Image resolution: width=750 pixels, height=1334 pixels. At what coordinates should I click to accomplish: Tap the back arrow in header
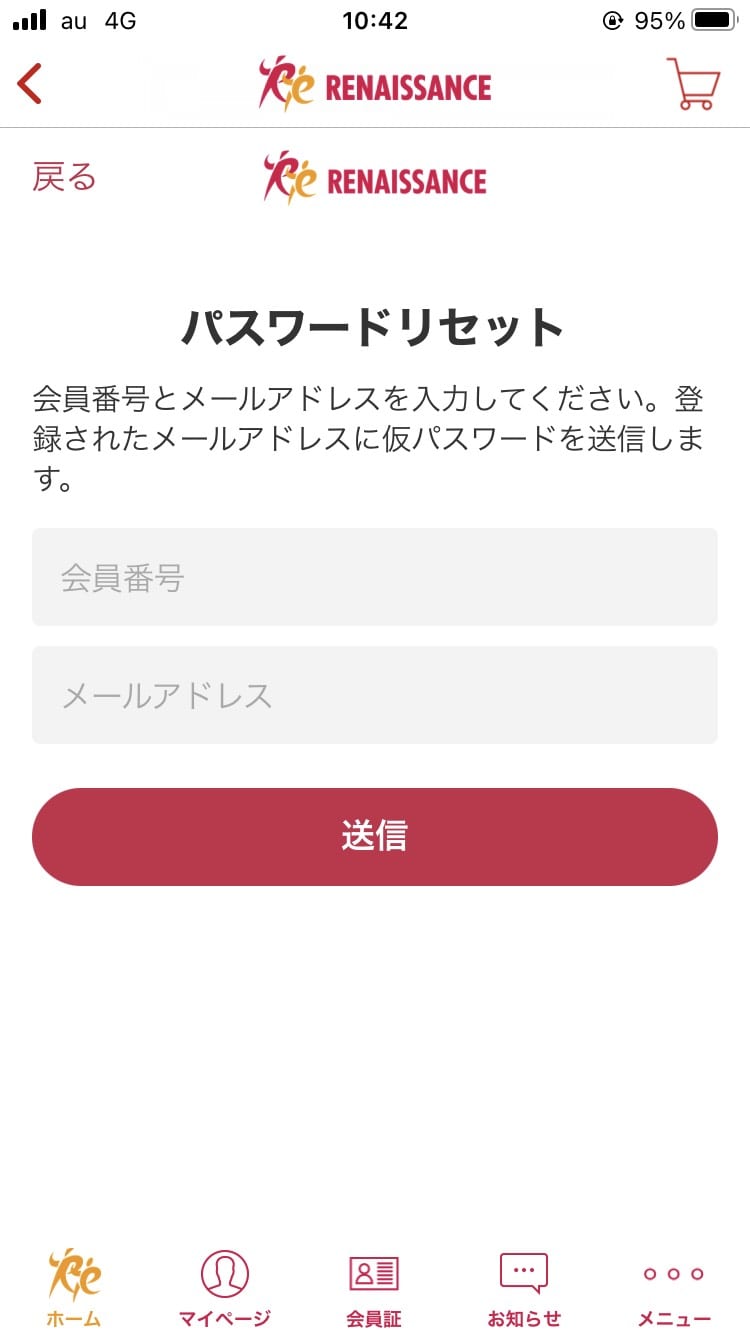[x=30, y=84]
